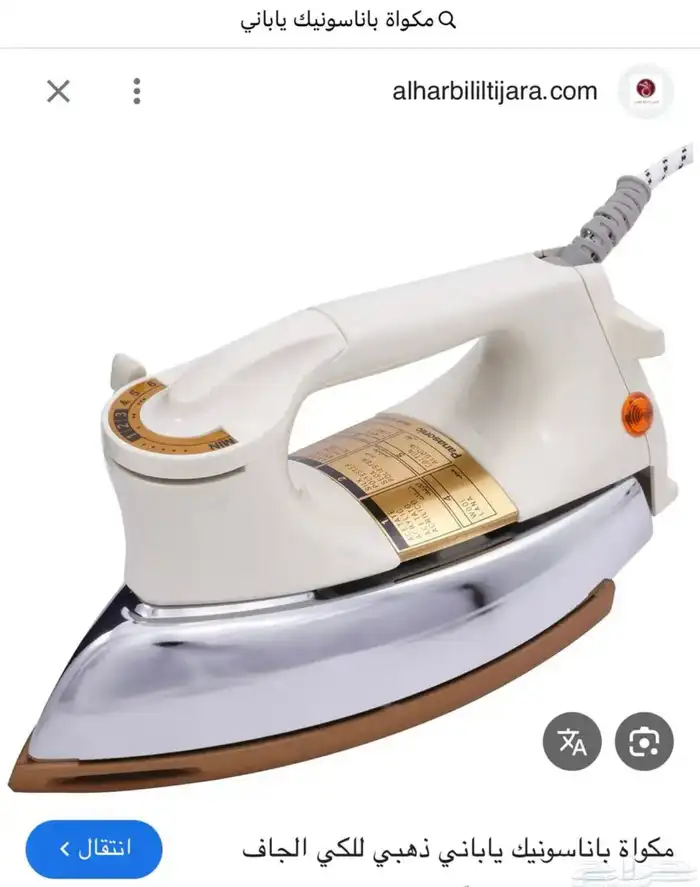
Task: Tap the blue انتقال visit button
Action: (x=94, y=850)
